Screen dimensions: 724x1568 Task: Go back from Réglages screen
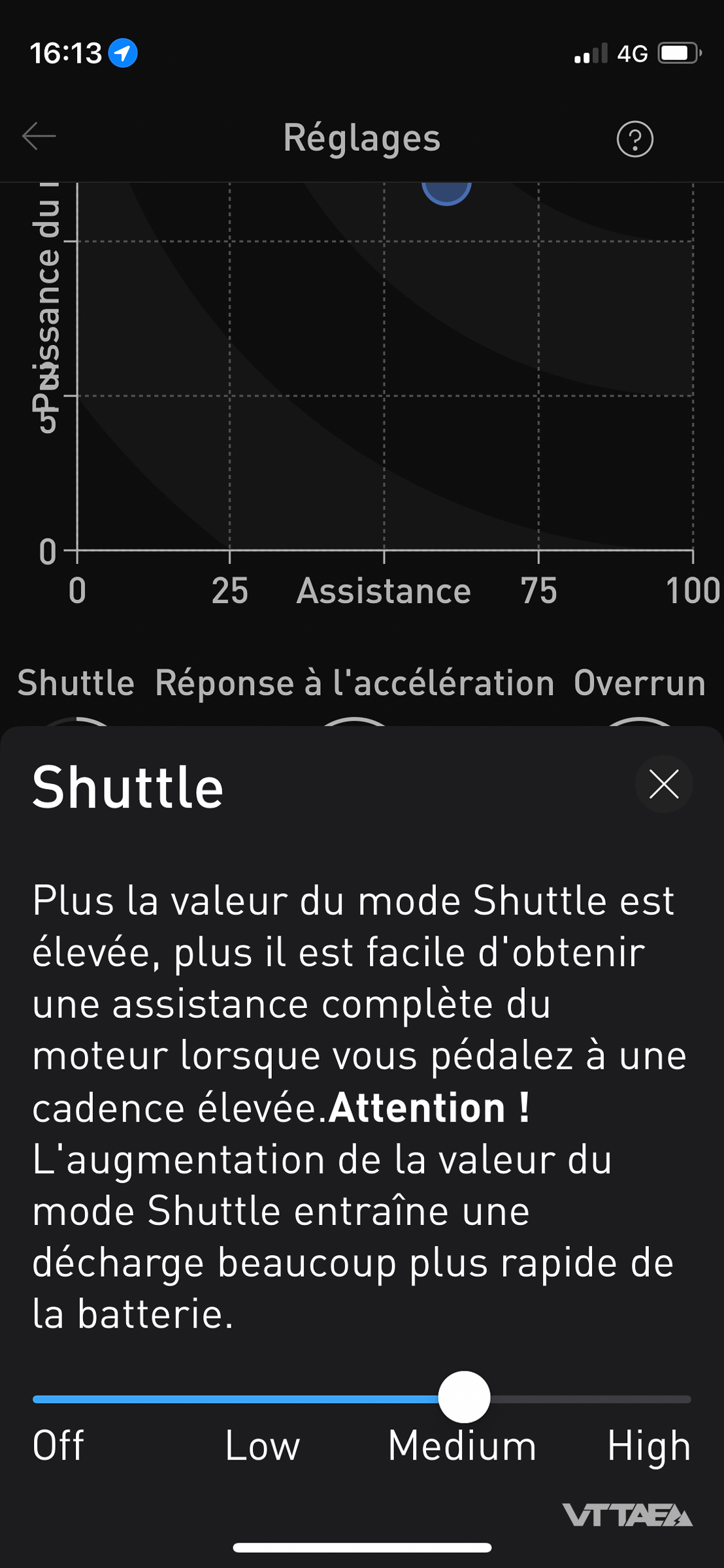pyautogui.click(x=39, y=137)
